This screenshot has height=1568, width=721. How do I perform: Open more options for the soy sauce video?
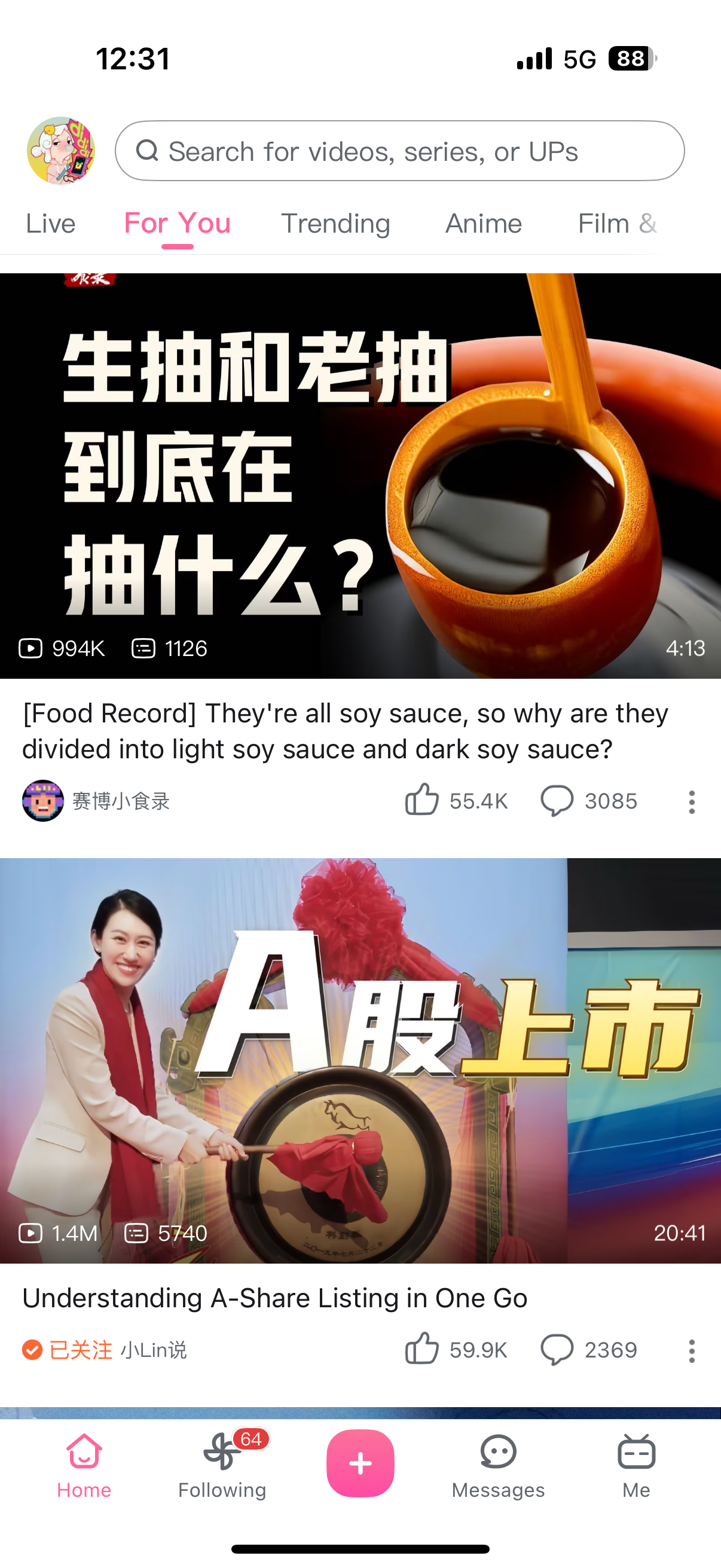(692, 802)
